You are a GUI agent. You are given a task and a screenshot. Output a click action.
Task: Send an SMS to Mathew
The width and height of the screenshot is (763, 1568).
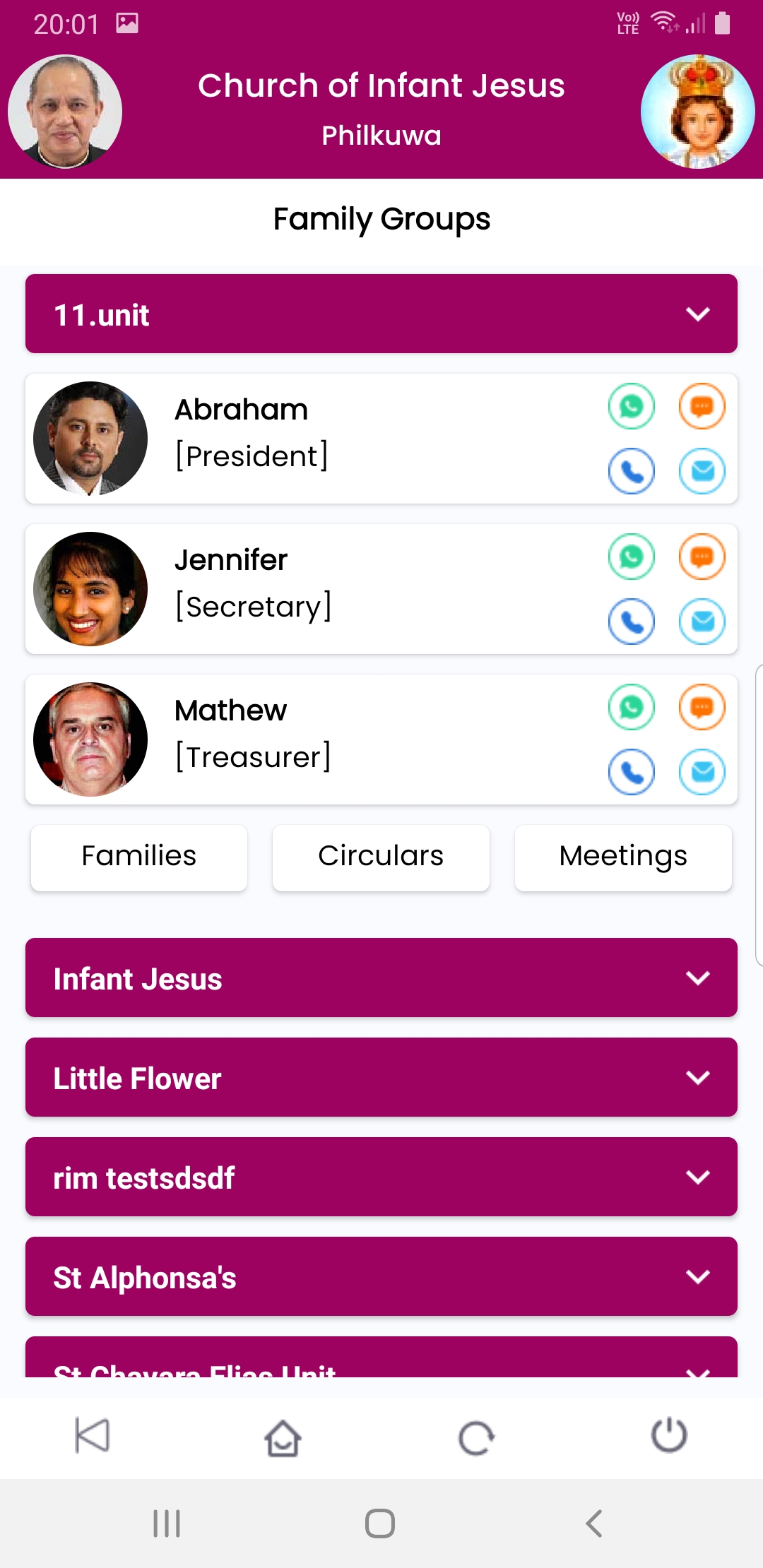coord(702,707)
